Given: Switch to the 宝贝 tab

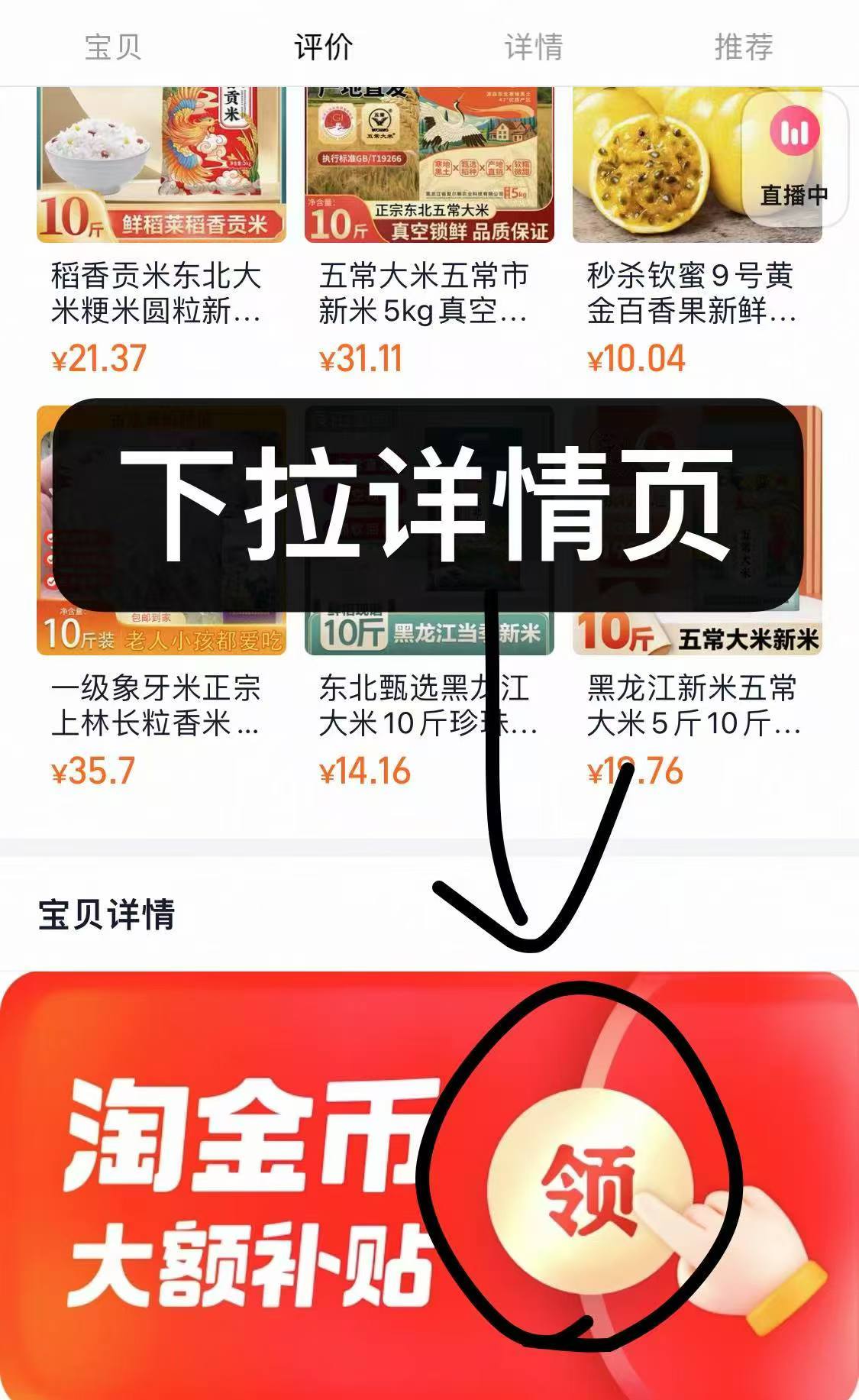Looking at the screenshot, I should coord(115,47).
